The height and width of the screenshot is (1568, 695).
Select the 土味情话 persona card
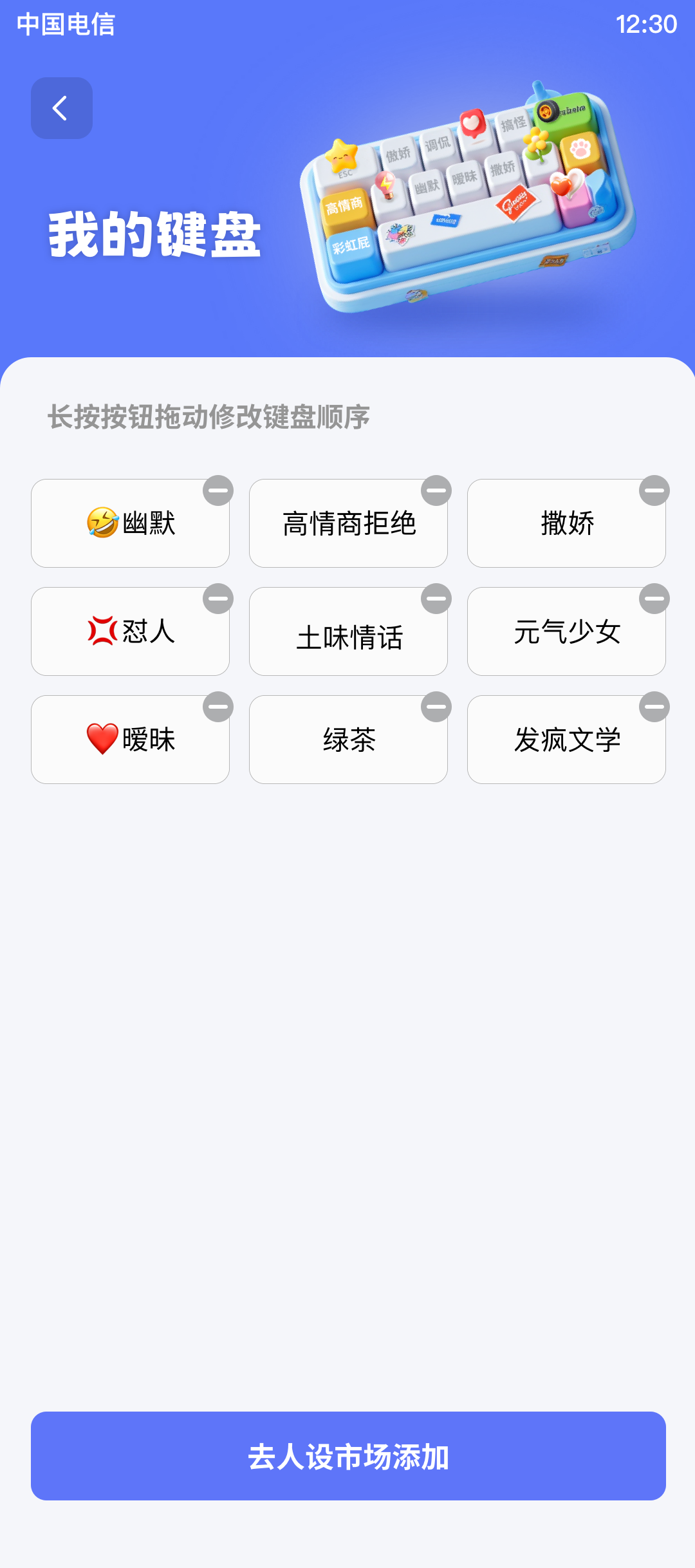tap(347, 631)
